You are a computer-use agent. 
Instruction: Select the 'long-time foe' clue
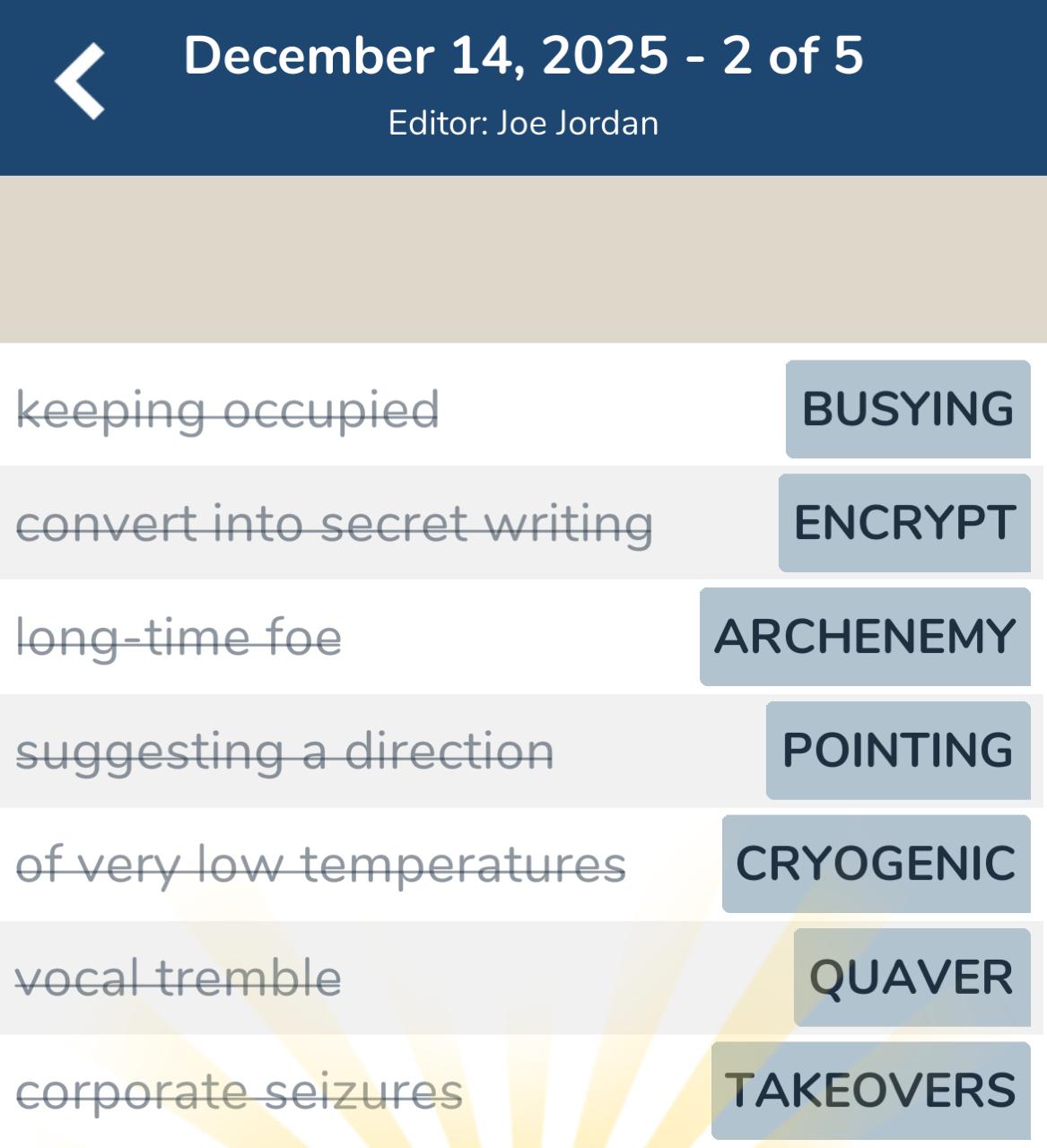(179, 637)
